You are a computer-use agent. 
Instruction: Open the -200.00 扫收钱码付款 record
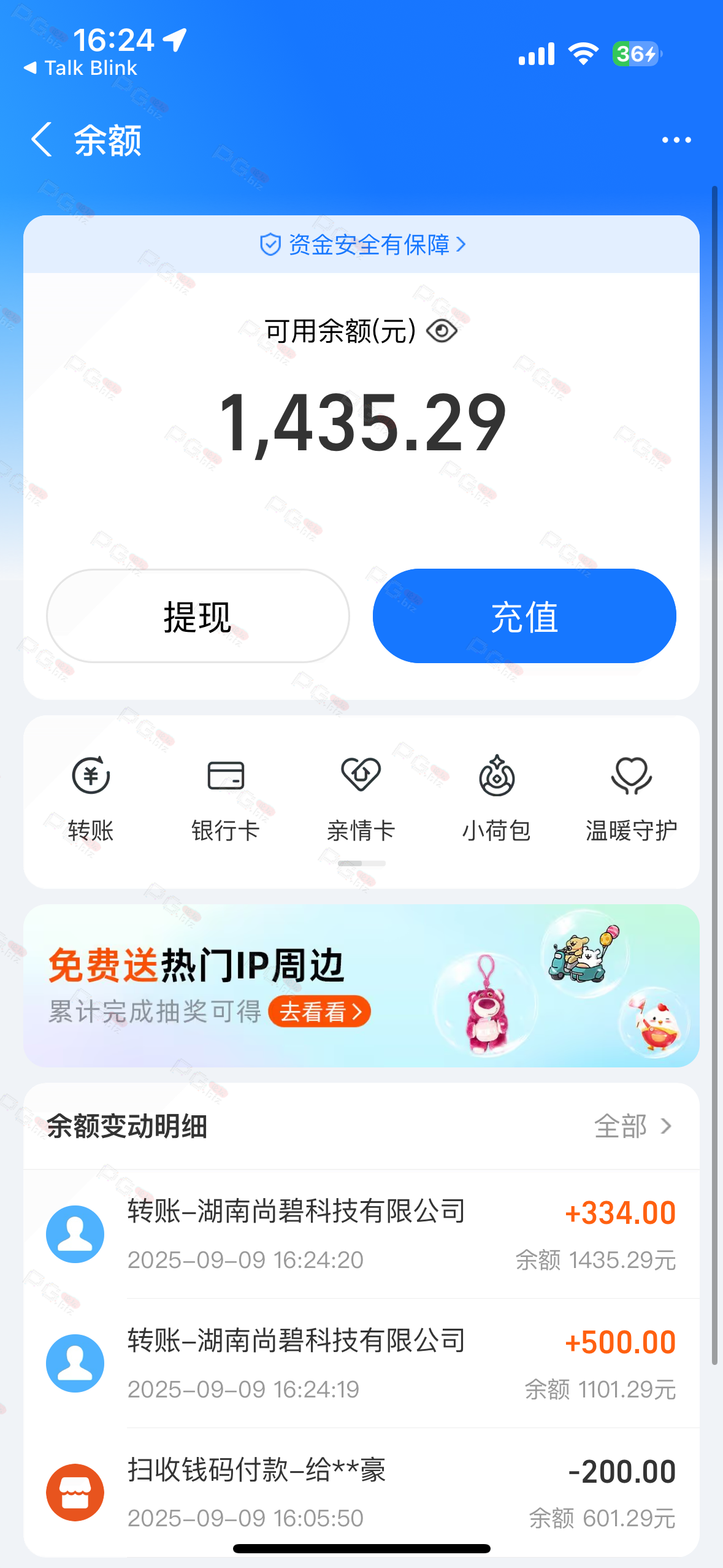pyautogui.click(x=361, y=1492)
